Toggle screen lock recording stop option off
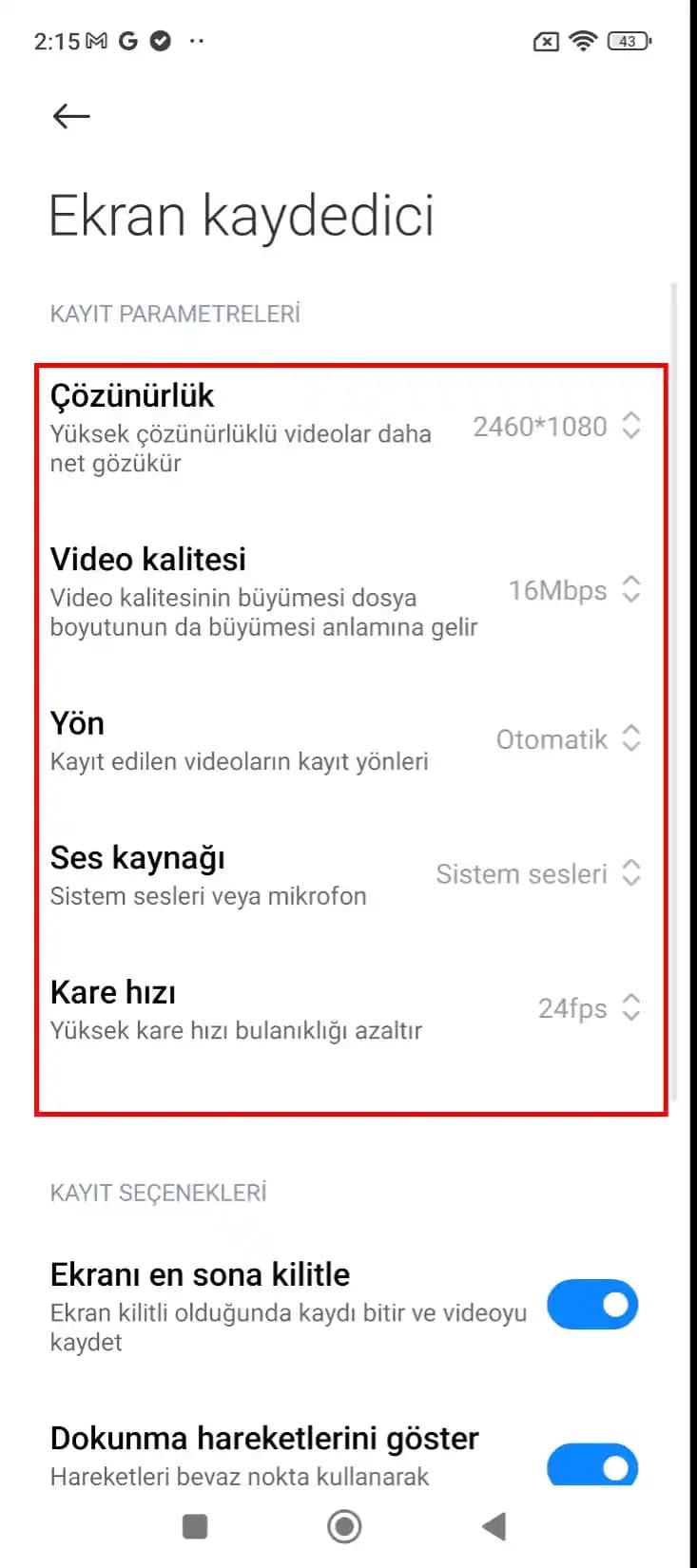Screen dimensions: 697x1568 (x=591, y=1306)
